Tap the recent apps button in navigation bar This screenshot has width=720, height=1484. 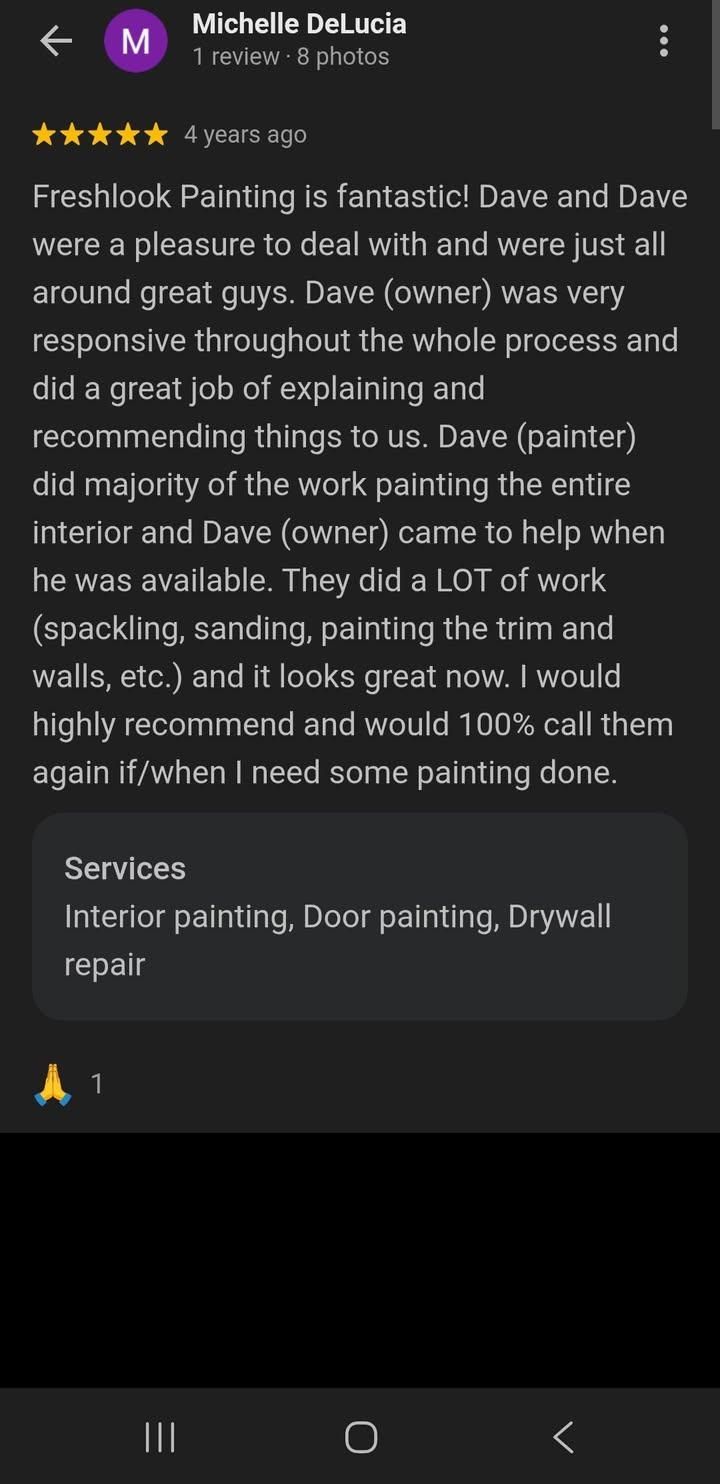[158, 1437]
